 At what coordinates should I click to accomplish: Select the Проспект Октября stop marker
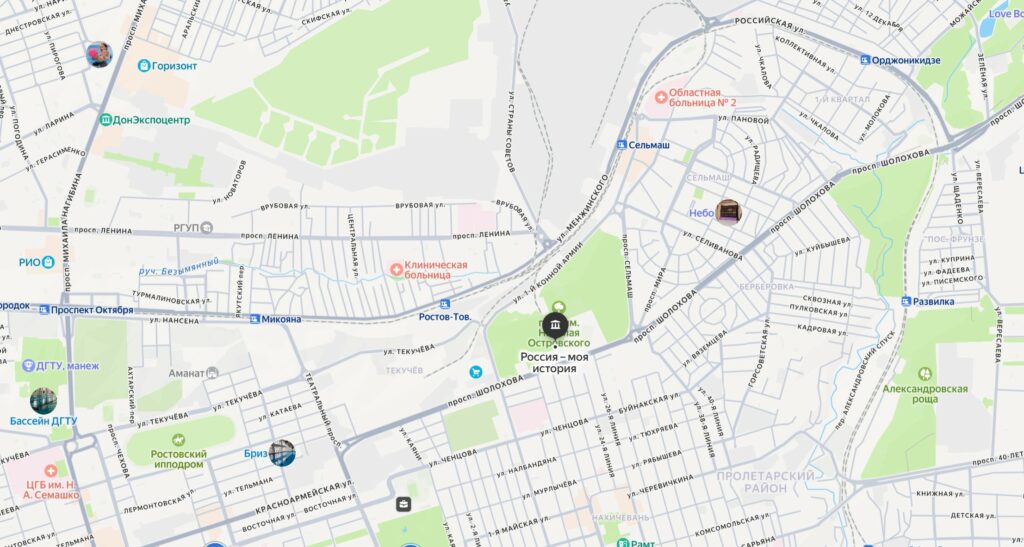(x=44, y=310)
